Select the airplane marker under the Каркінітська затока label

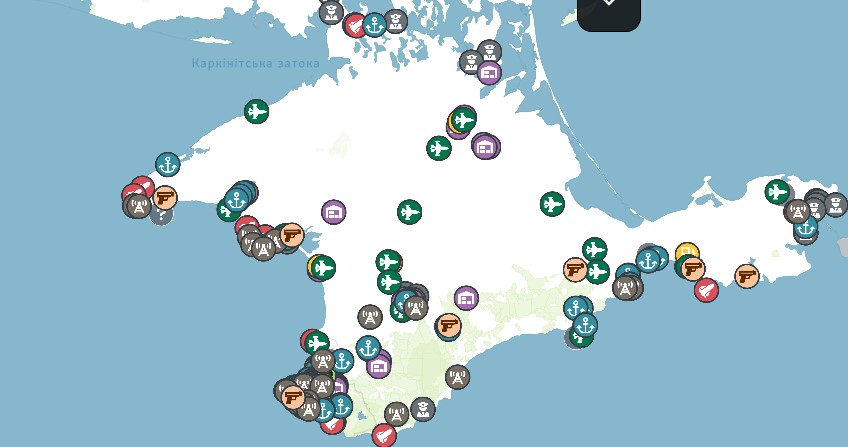pyautogui.click(x=257, y=111)
